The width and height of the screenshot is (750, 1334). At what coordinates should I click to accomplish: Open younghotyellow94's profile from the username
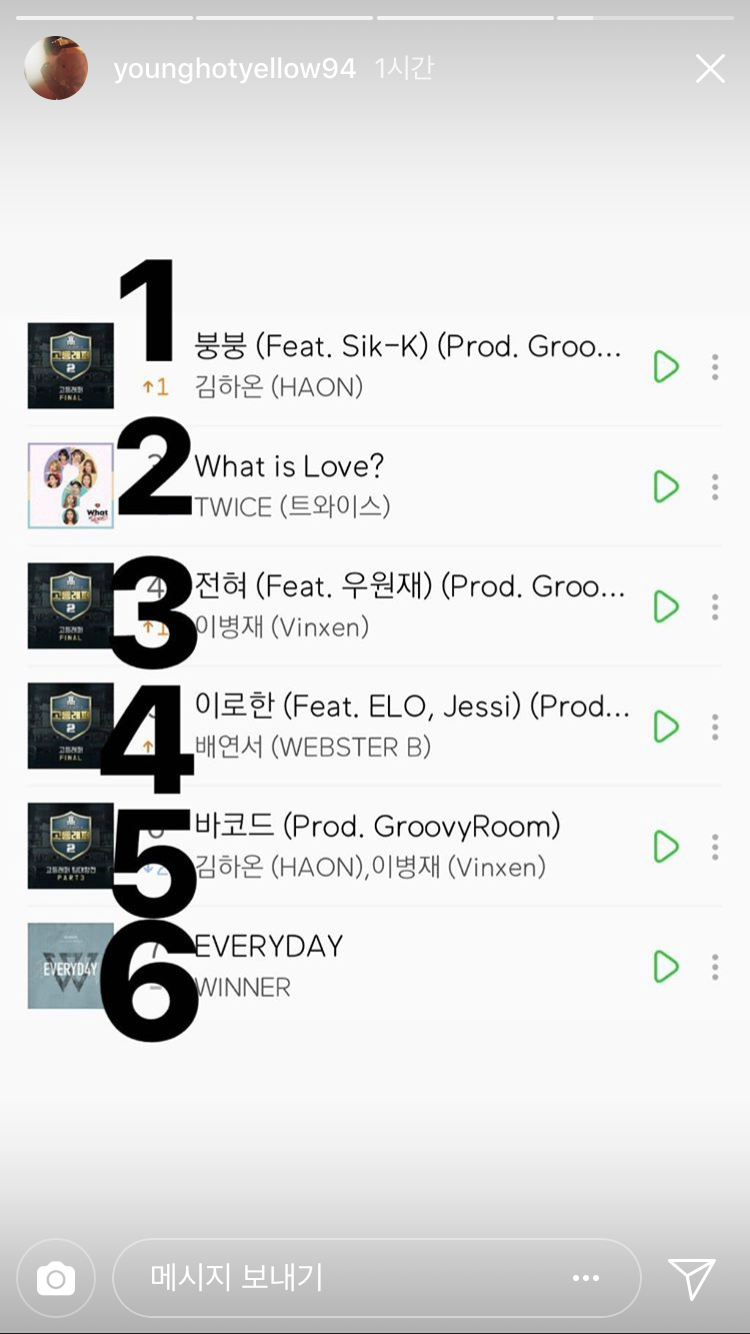click(235, 69)
